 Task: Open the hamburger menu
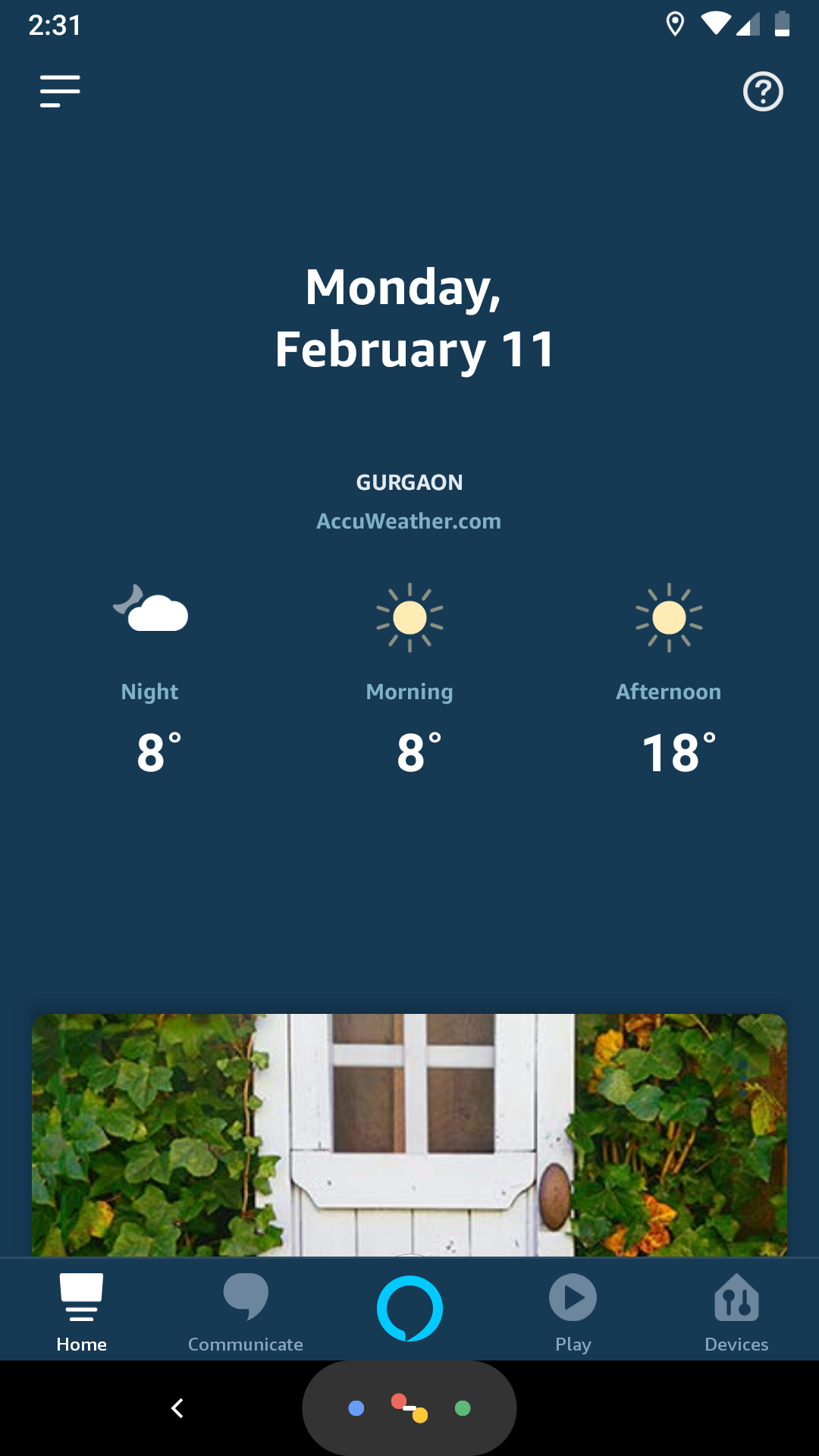tap(60, 92)
